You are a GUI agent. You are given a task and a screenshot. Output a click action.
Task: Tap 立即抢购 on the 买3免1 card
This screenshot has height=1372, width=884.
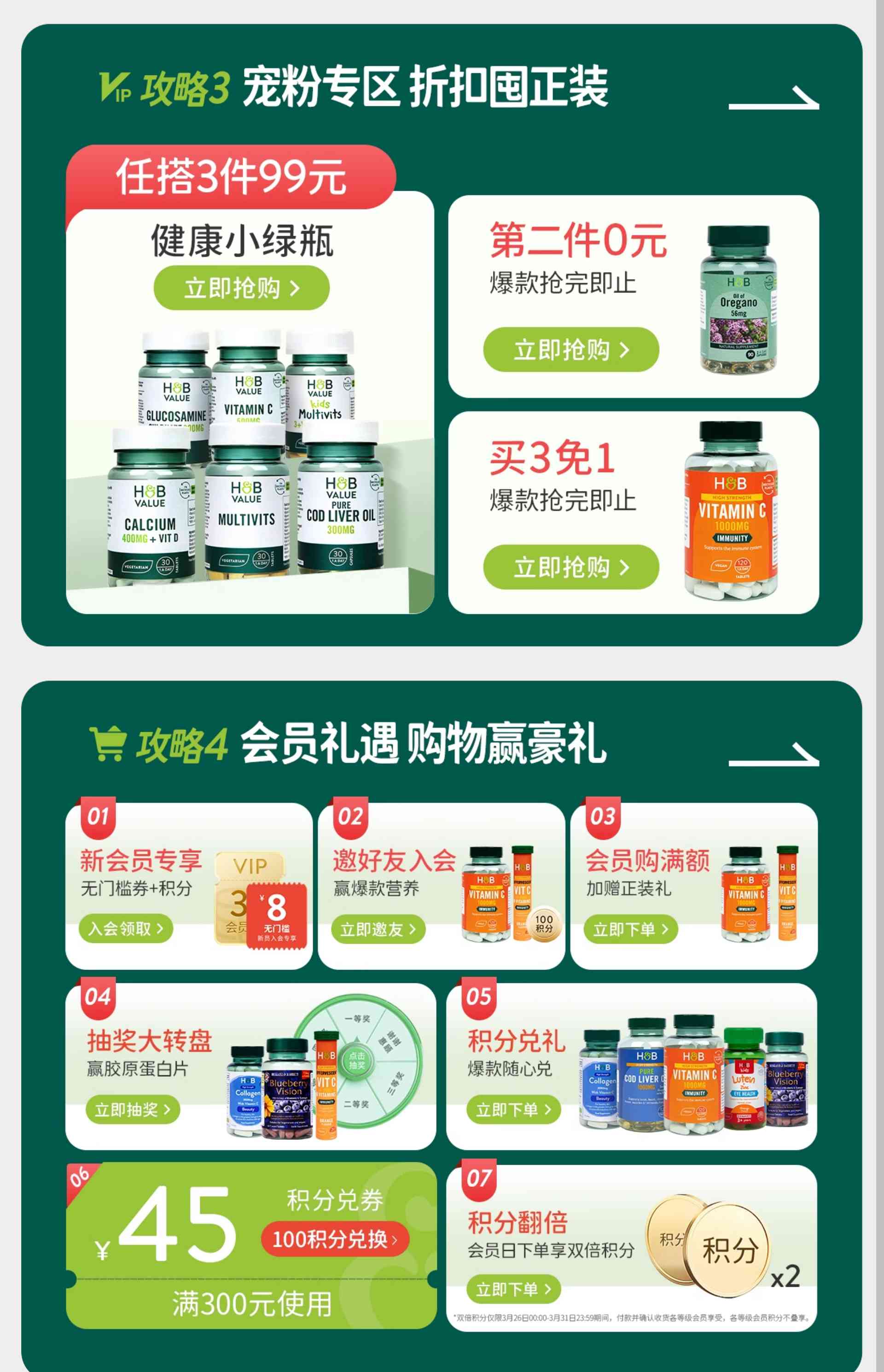point(570,566)
